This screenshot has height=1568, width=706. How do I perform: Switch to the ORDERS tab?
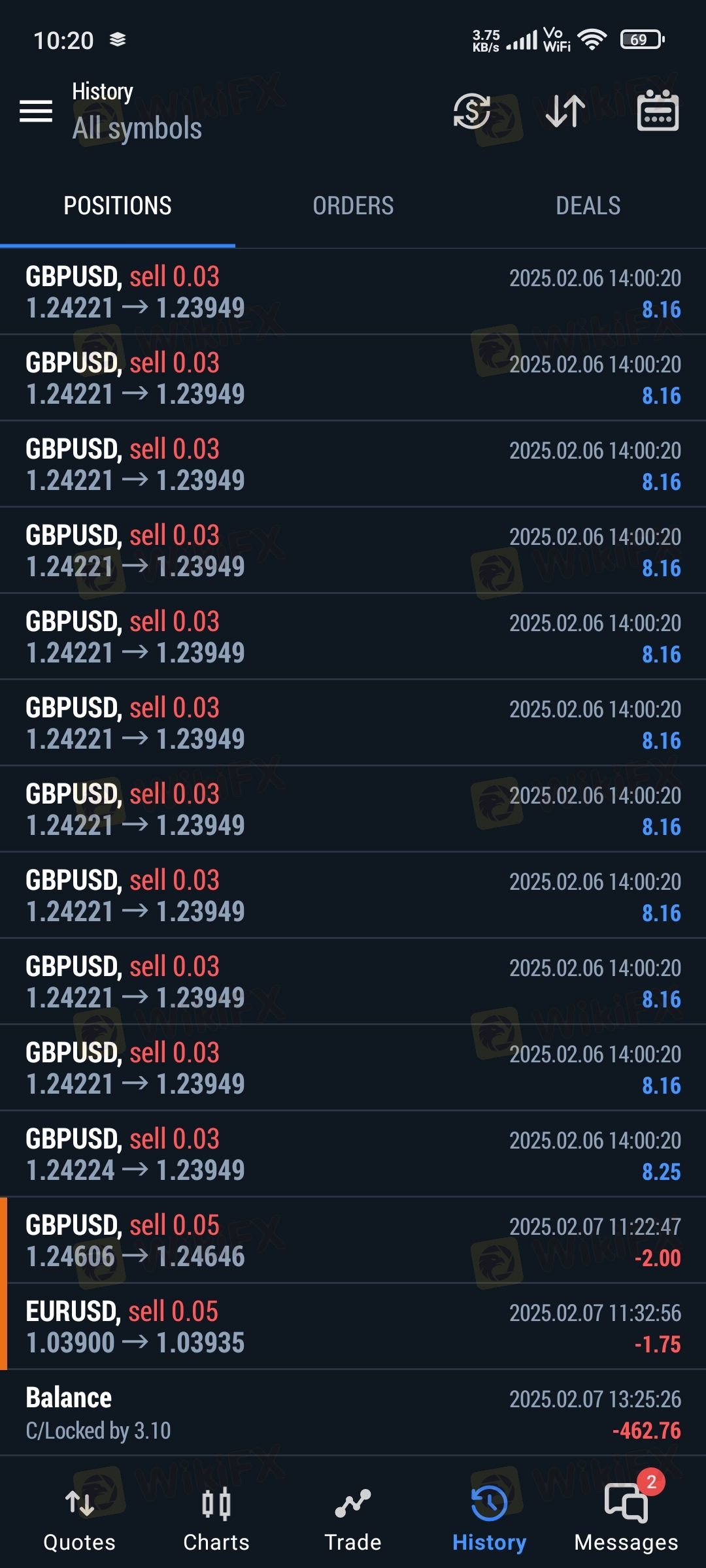353,206
